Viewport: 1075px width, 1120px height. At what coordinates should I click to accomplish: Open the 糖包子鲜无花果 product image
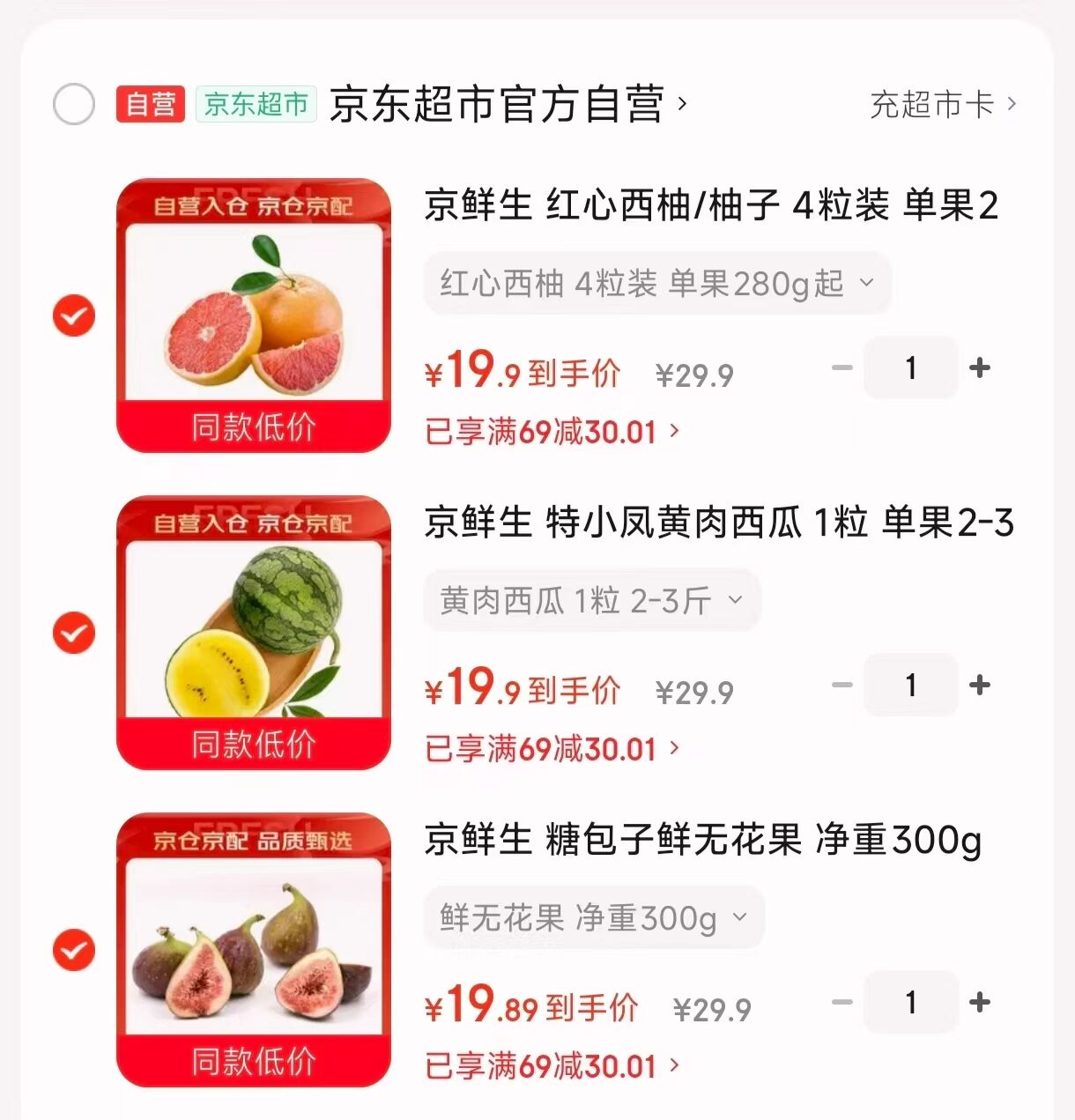tap(254, 950)
